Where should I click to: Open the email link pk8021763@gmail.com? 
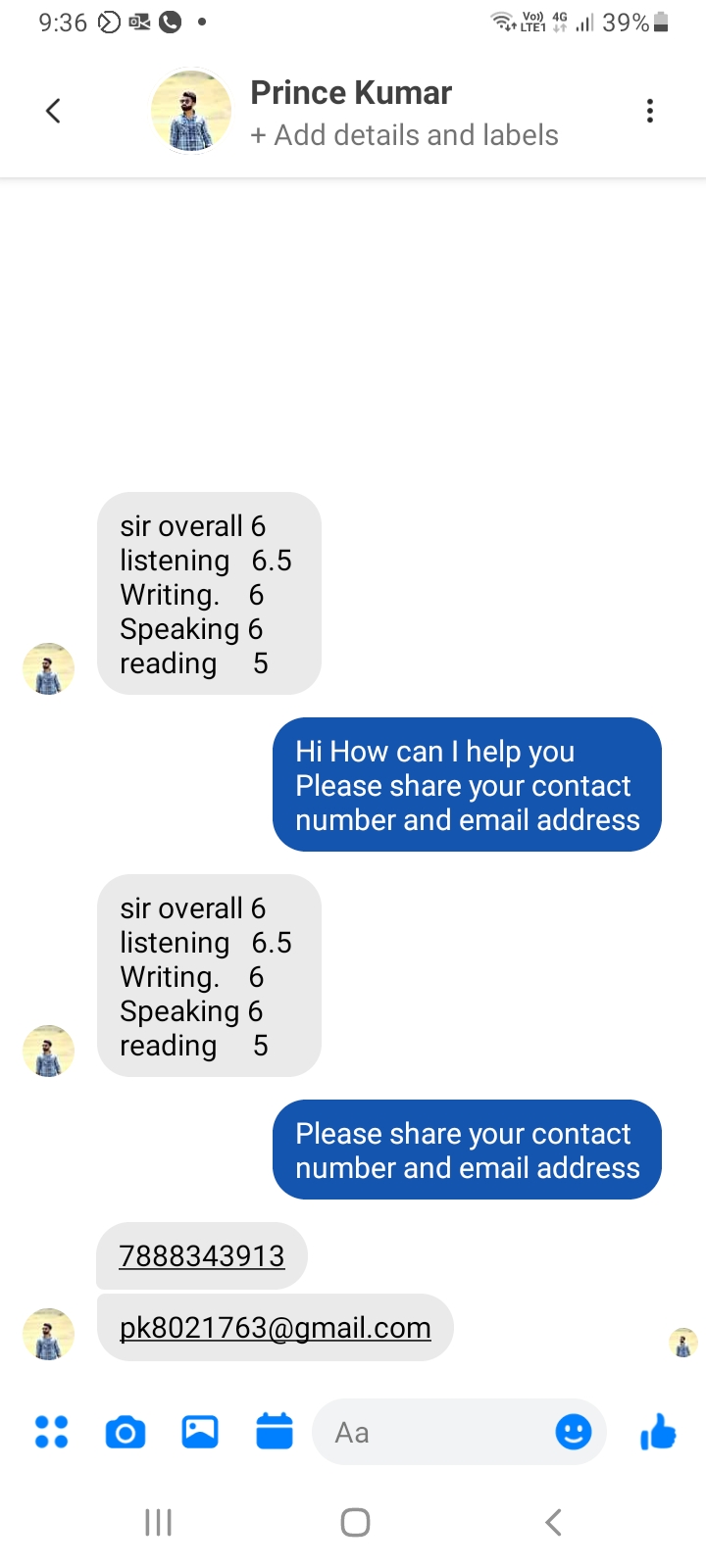pos(276,1327)
